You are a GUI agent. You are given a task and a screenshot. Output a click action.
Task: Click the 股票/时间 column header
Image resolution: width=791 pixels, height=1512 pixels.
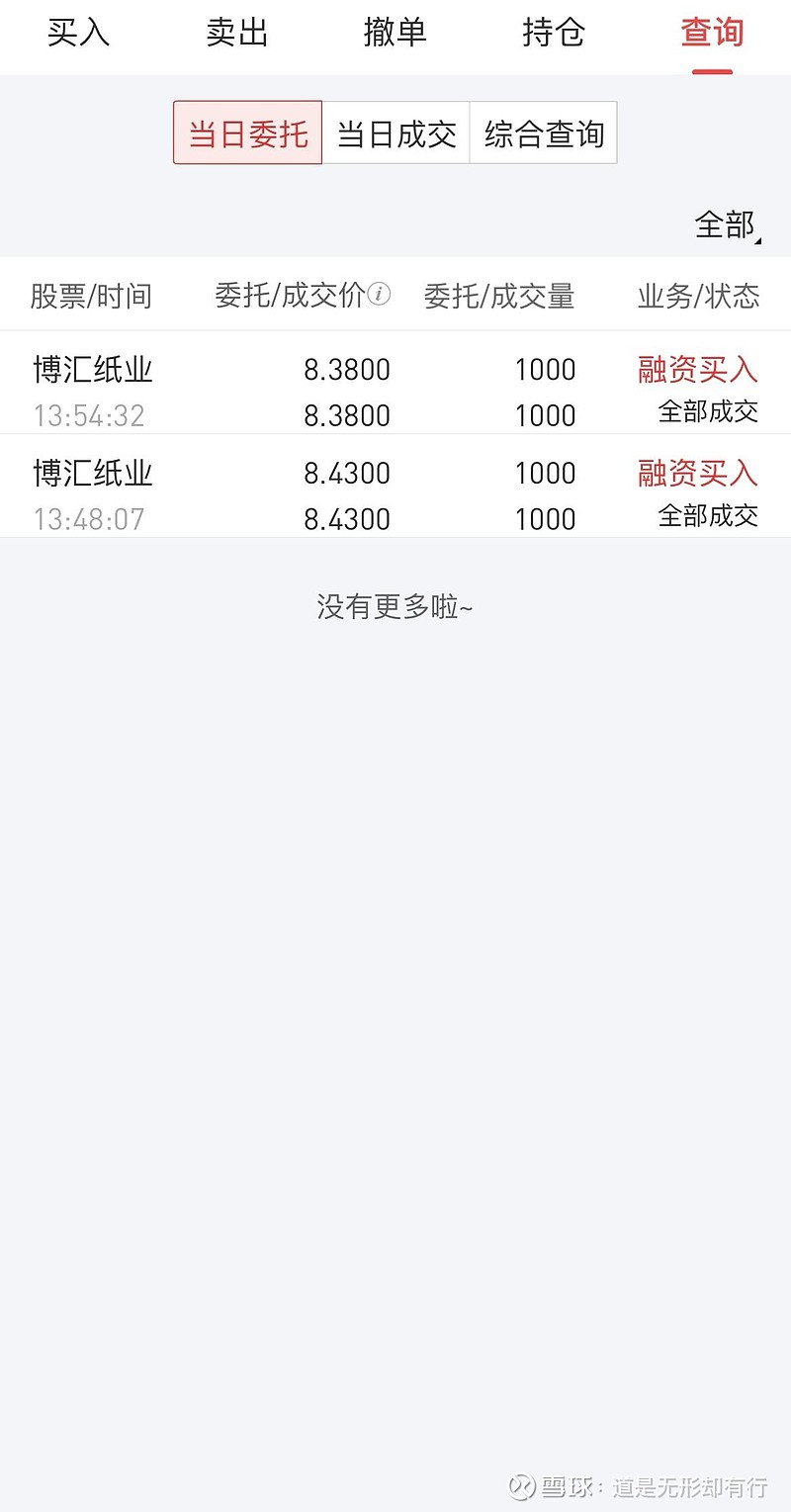click(x=89, y=296)
